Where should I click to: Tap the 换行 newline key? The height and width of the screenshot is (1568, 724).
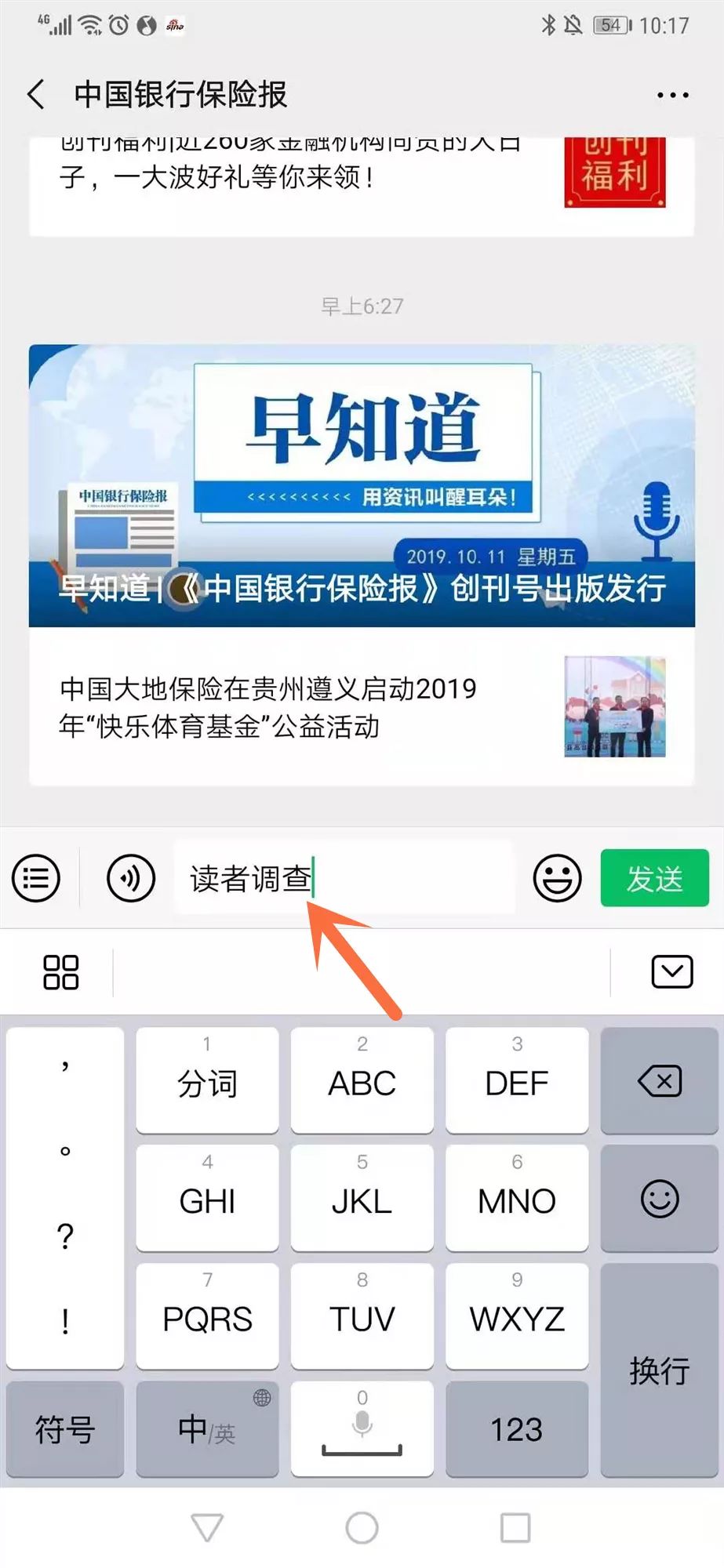659,1372
